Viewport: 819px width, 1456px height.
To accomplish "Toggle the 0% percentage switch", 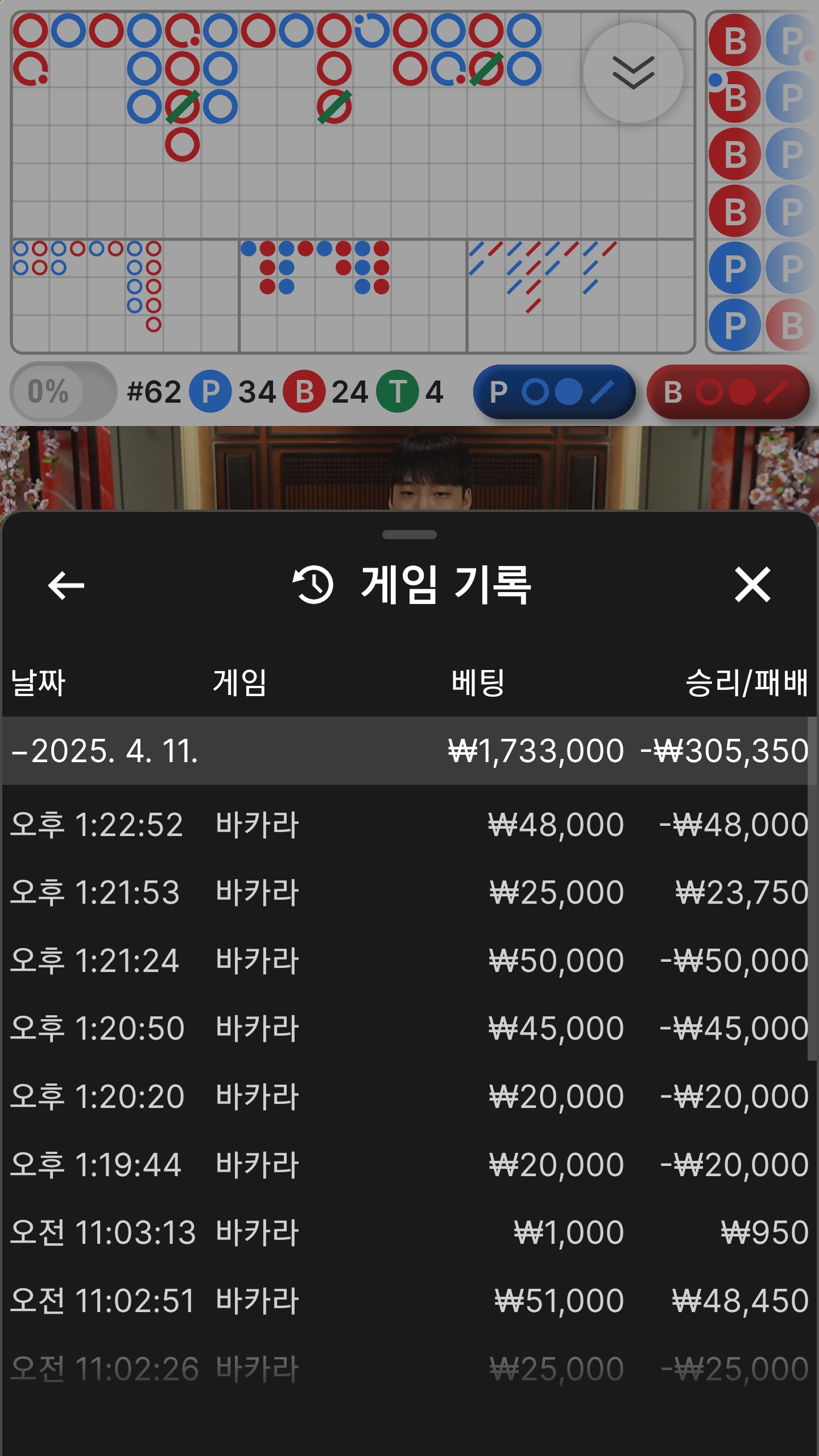I will pyautogui.click(x=63, y=391).
